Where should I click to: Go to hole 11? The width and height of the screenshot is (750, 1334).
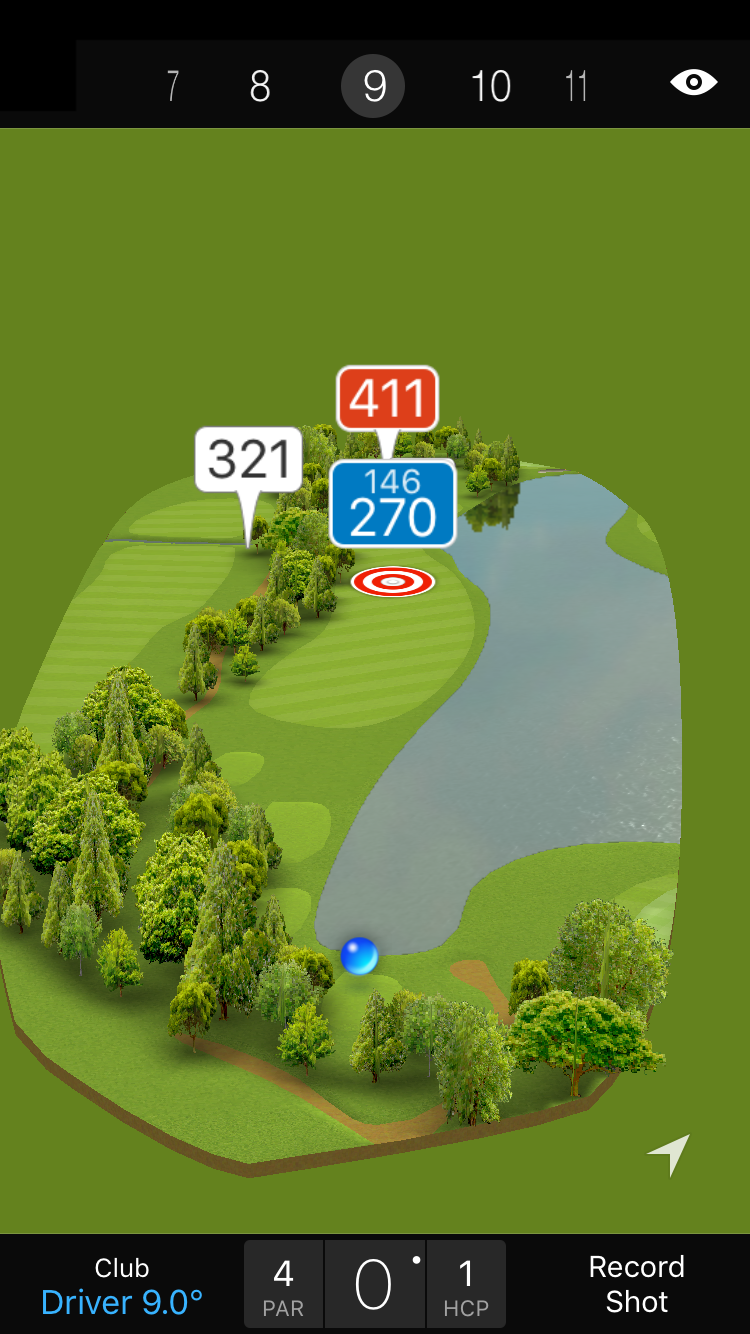[576, 87]
